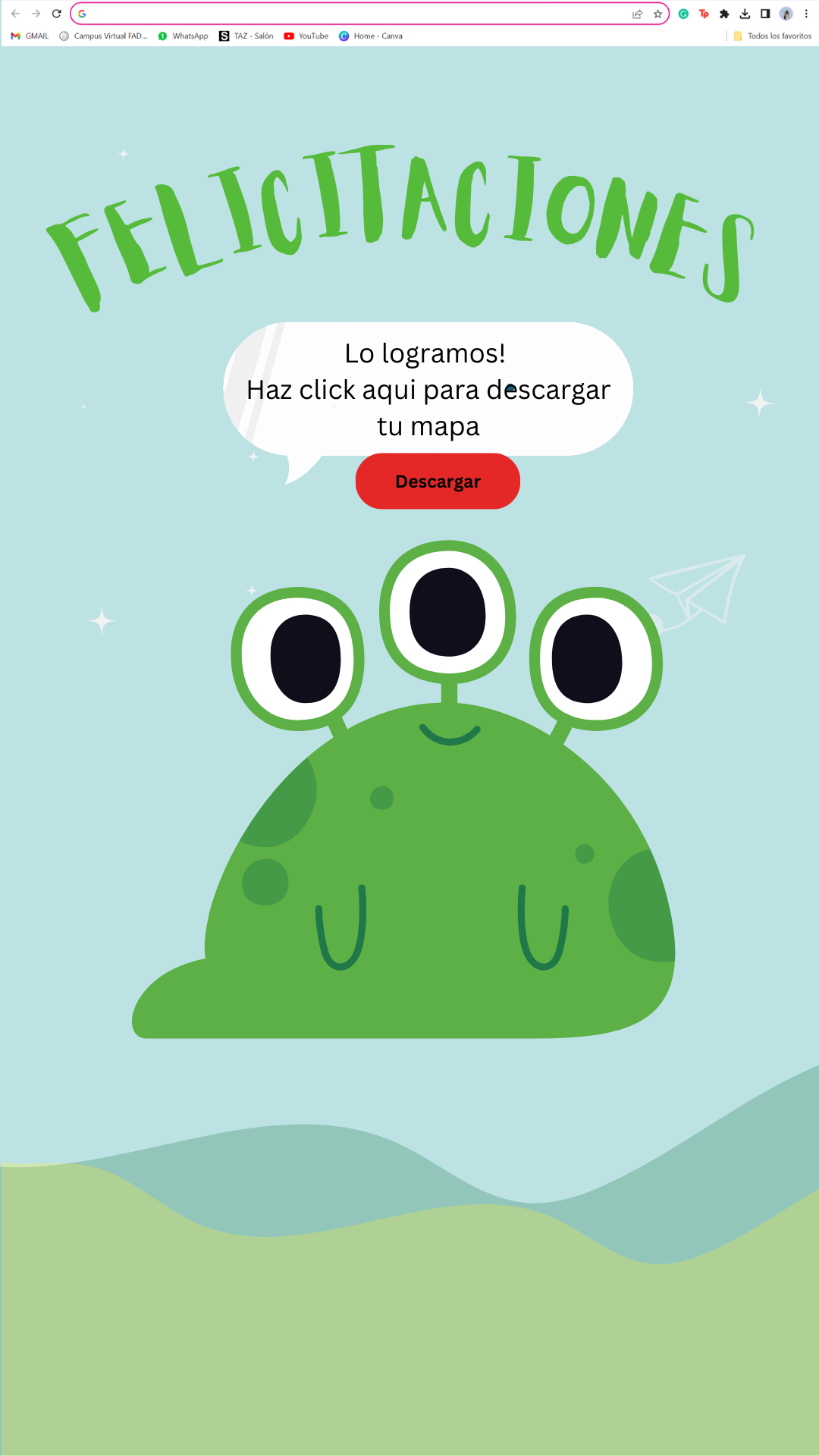The height and width of the screenshot is (1456, 819).
Task: Open the extensions puzzle menu
Action: click(x=724, y=14)
